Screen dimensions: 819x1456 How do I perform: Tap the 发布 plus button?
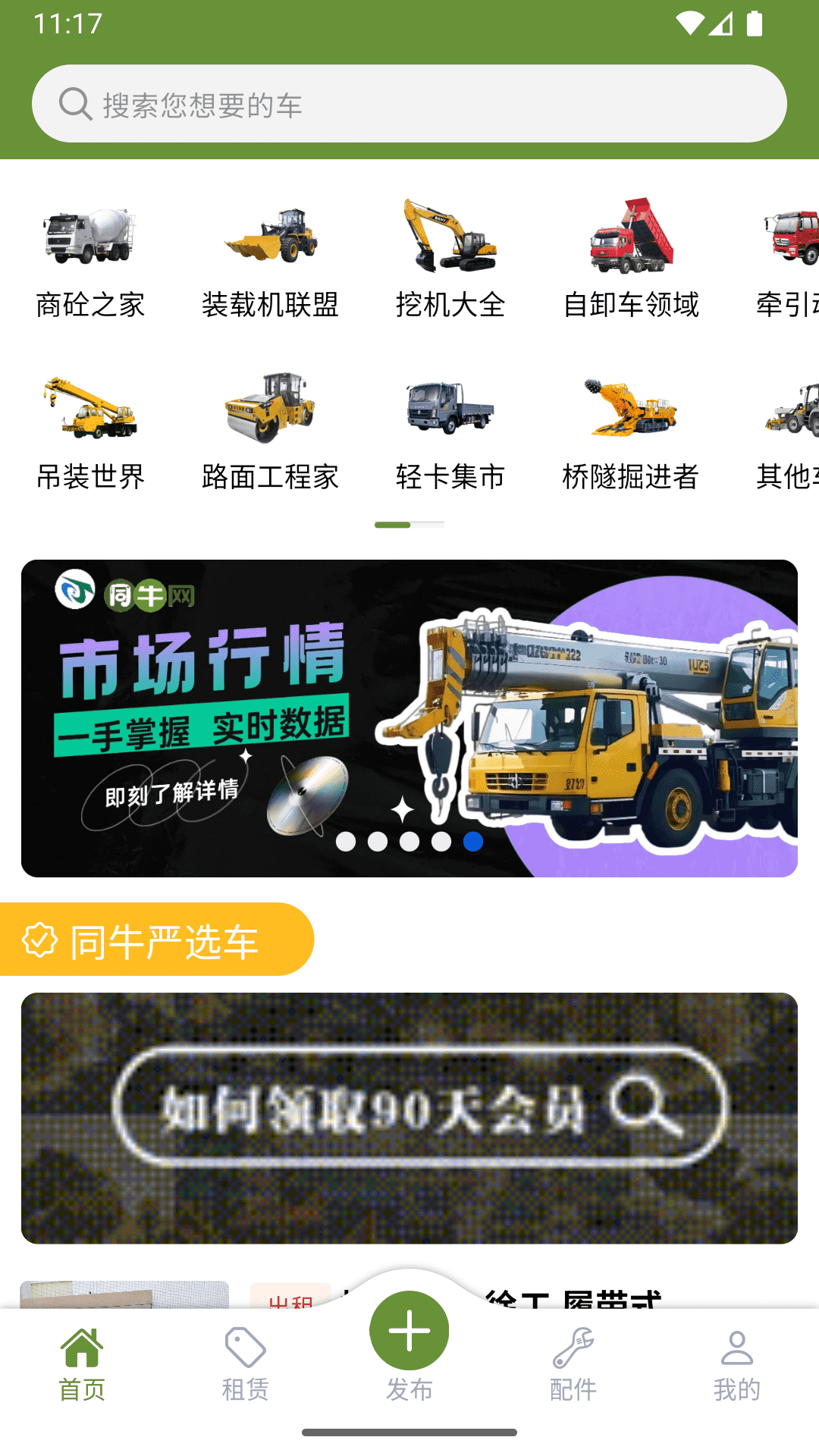click(x=409, y=1332)
